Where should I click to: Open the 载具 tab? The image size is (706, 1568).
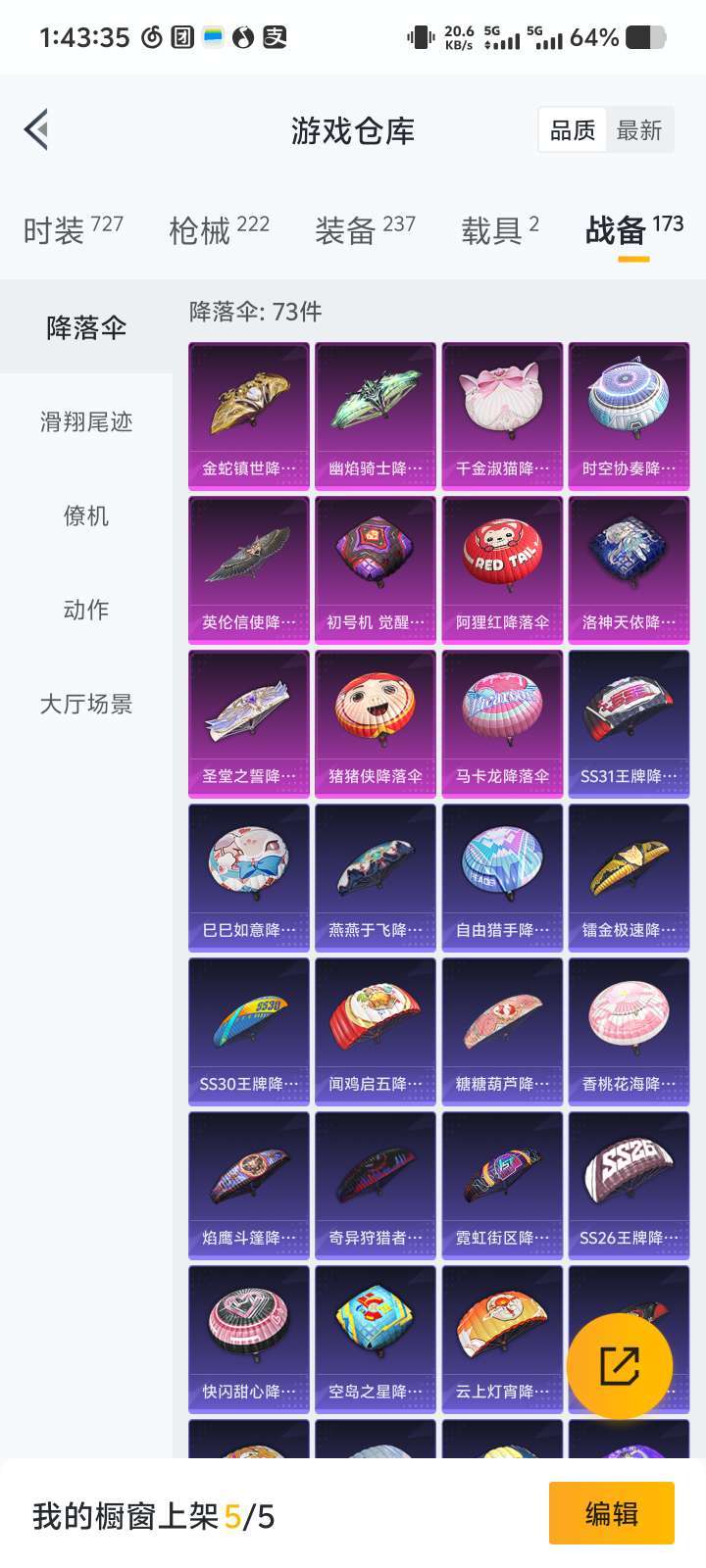(500, 230)
